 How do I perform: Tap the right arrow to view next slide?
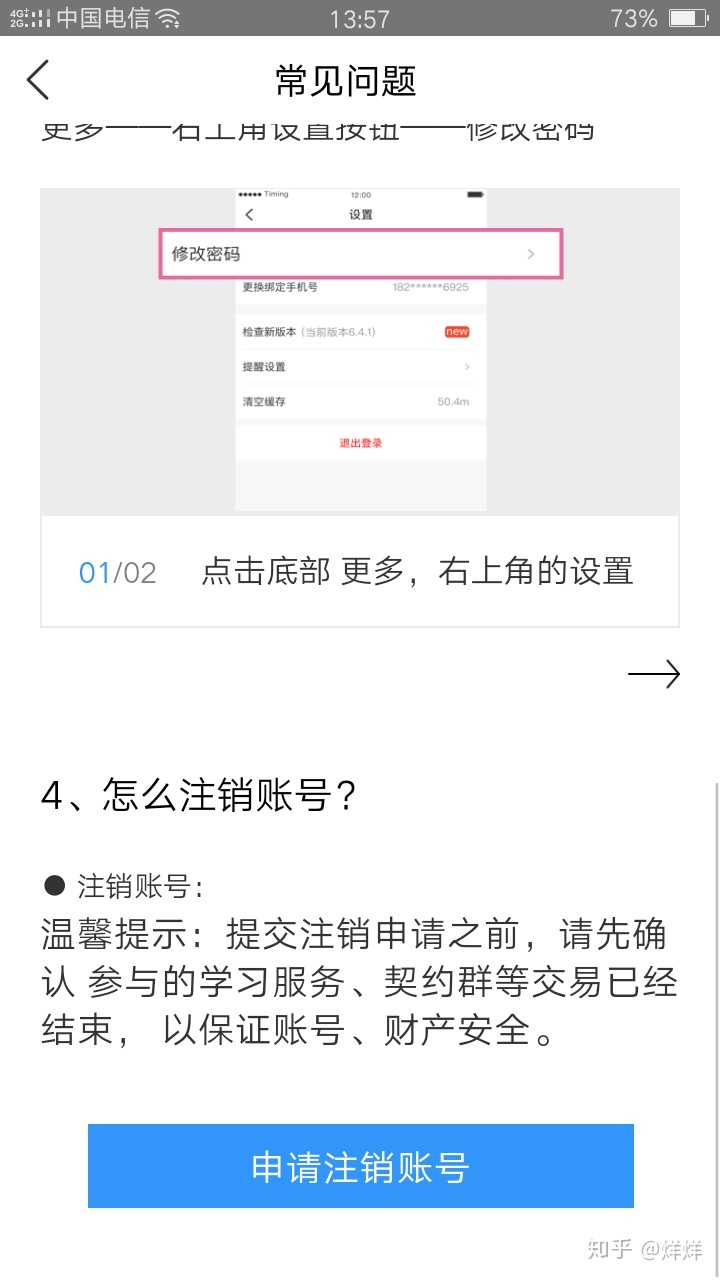pos(655,674)
